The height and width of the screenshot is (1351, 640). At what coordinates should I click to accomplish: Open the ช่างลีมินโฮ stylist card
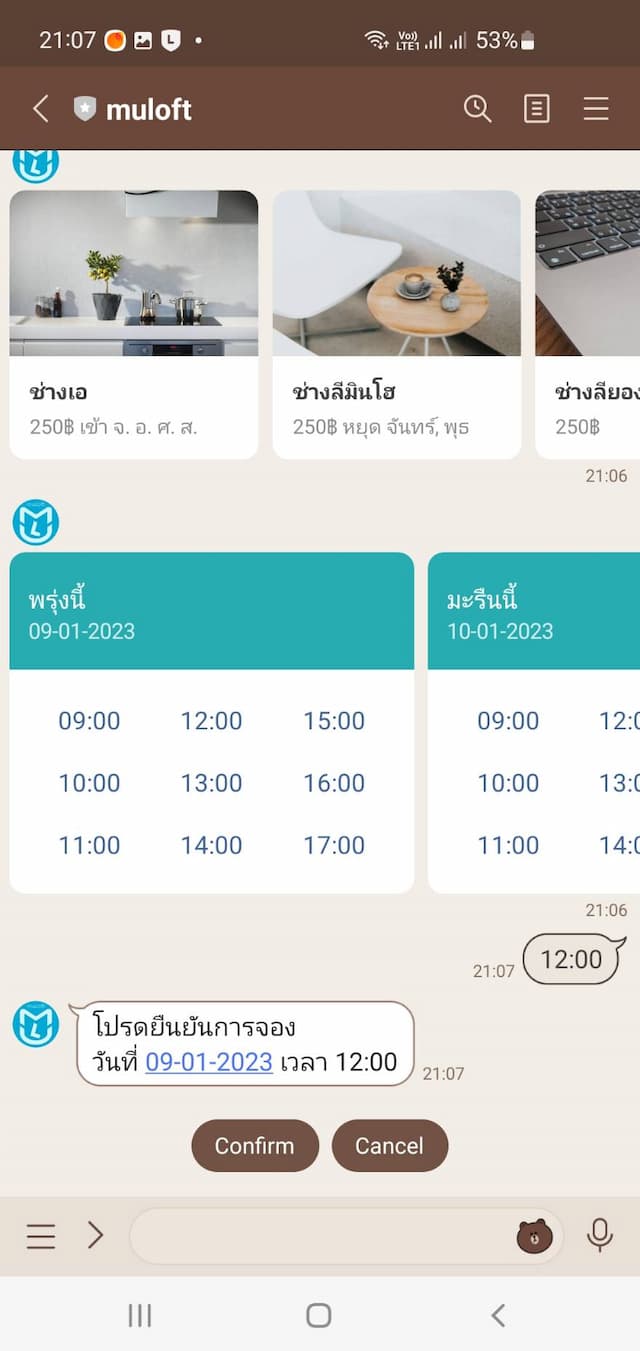(396, 324)
